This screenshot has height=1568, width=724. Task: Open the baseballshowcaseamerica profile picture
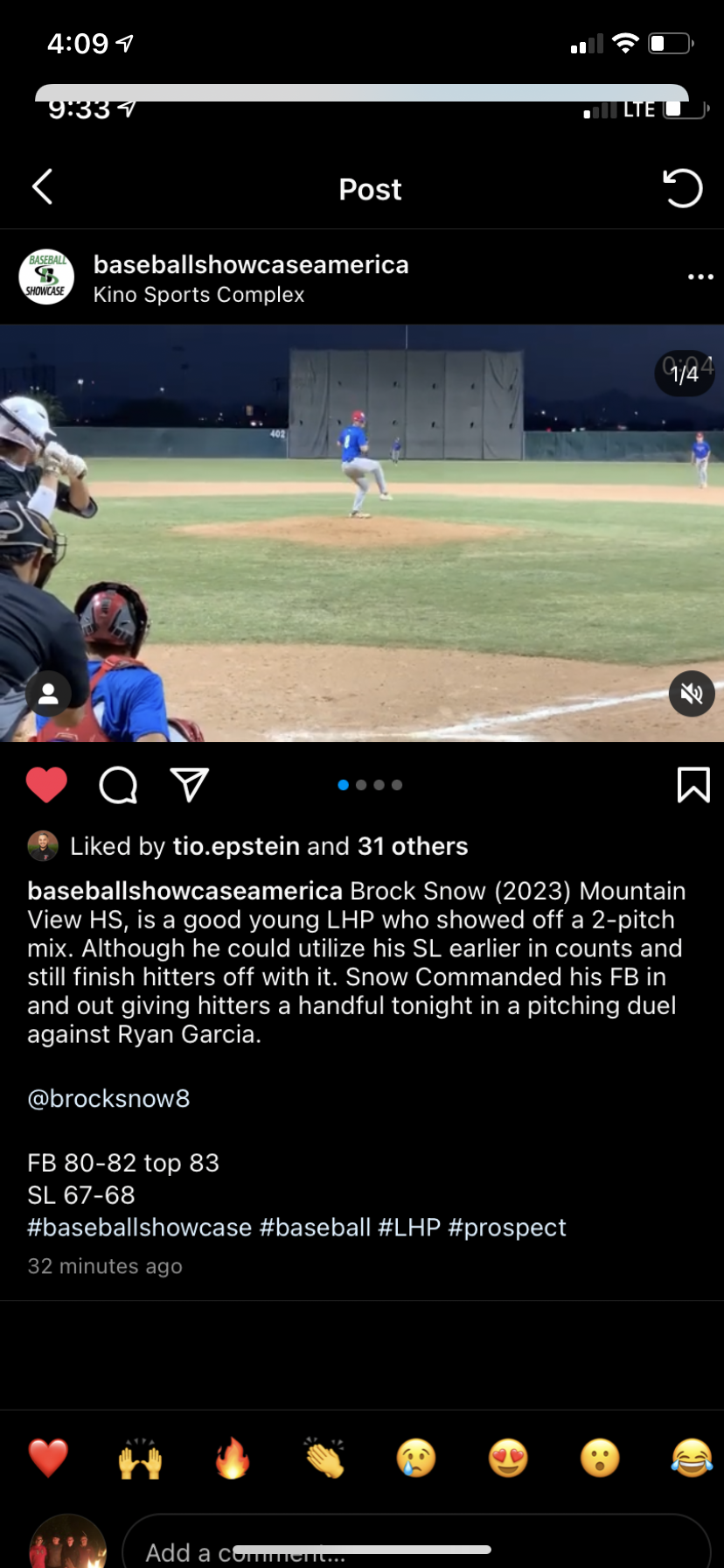point(45,276)
